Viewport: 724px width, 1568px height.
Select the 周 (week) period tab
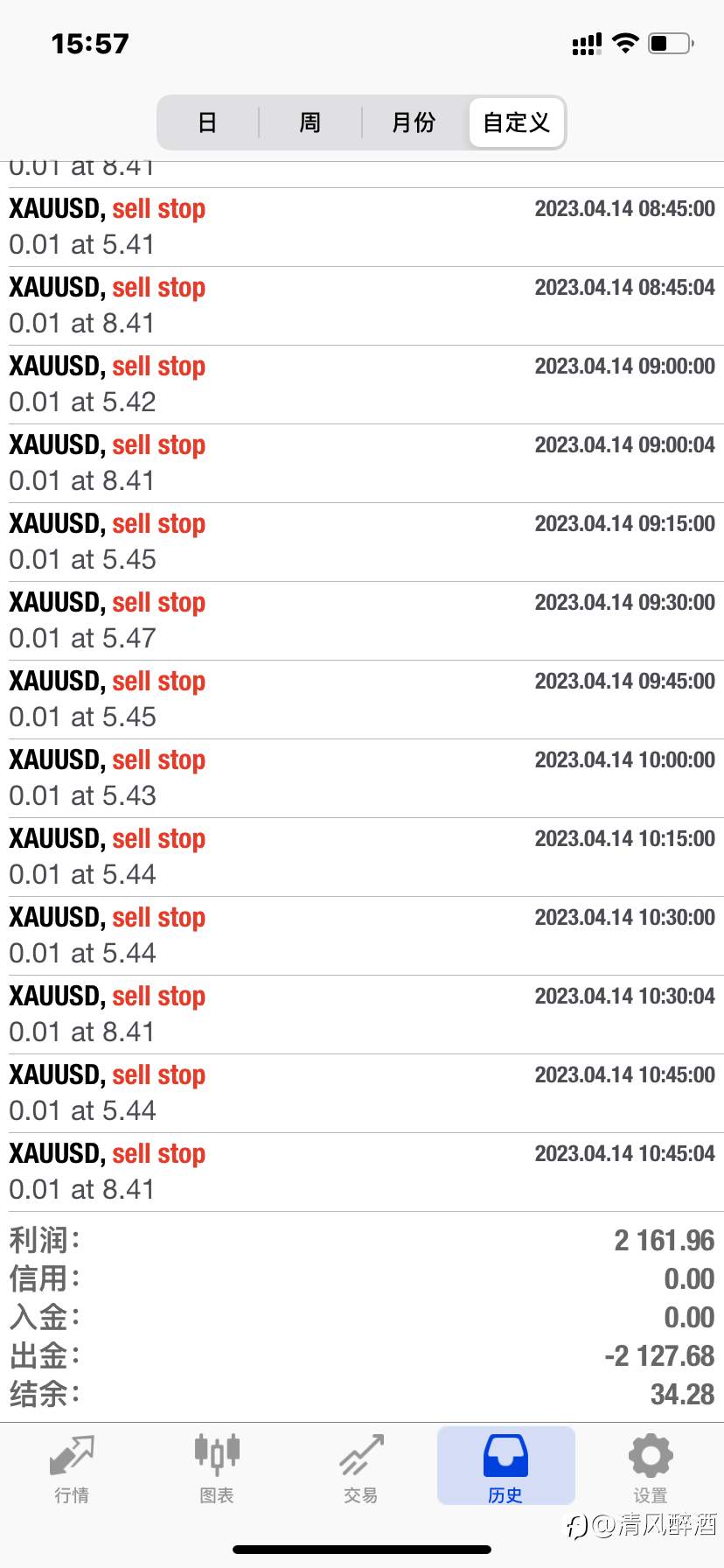click(310, 122)
